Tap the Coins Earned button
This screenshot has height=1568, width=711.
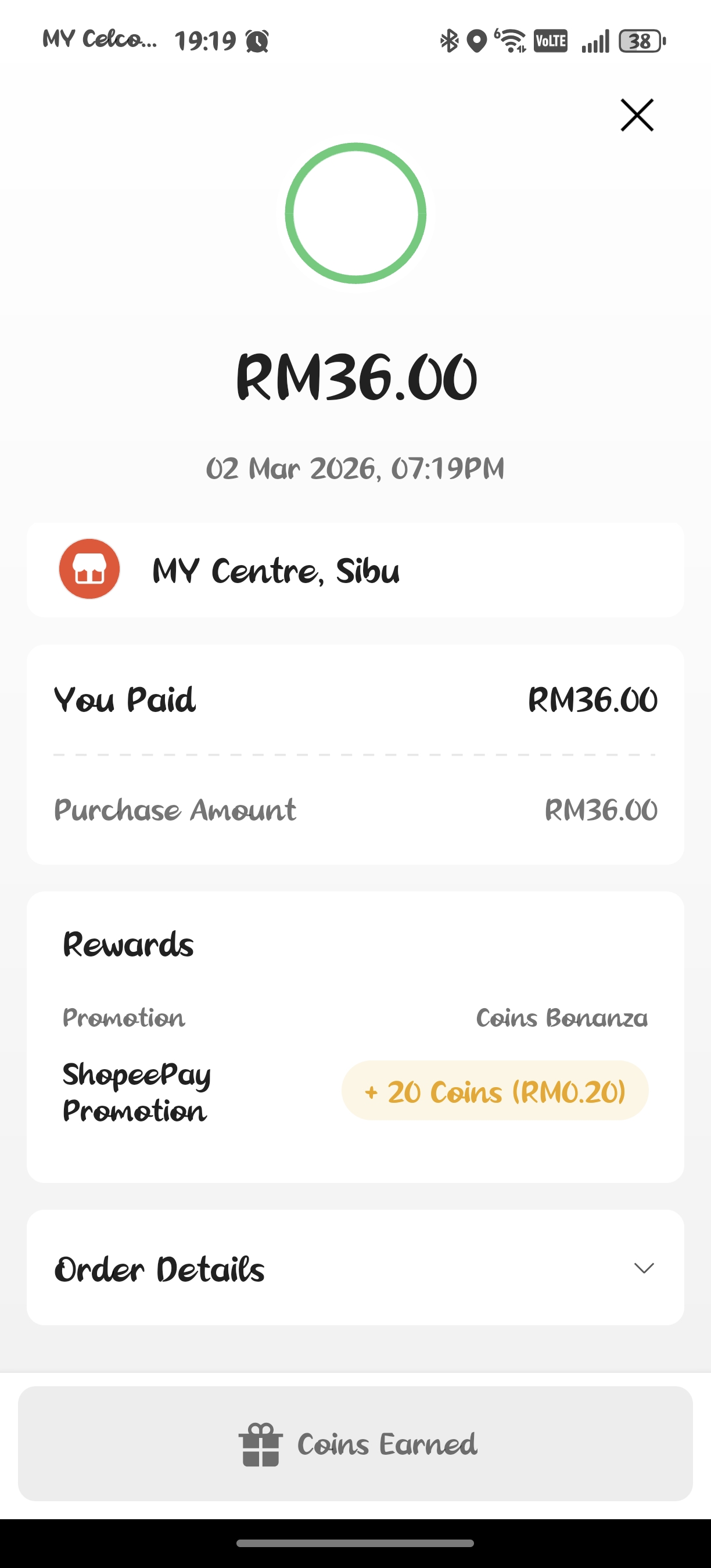[355, 1444]
